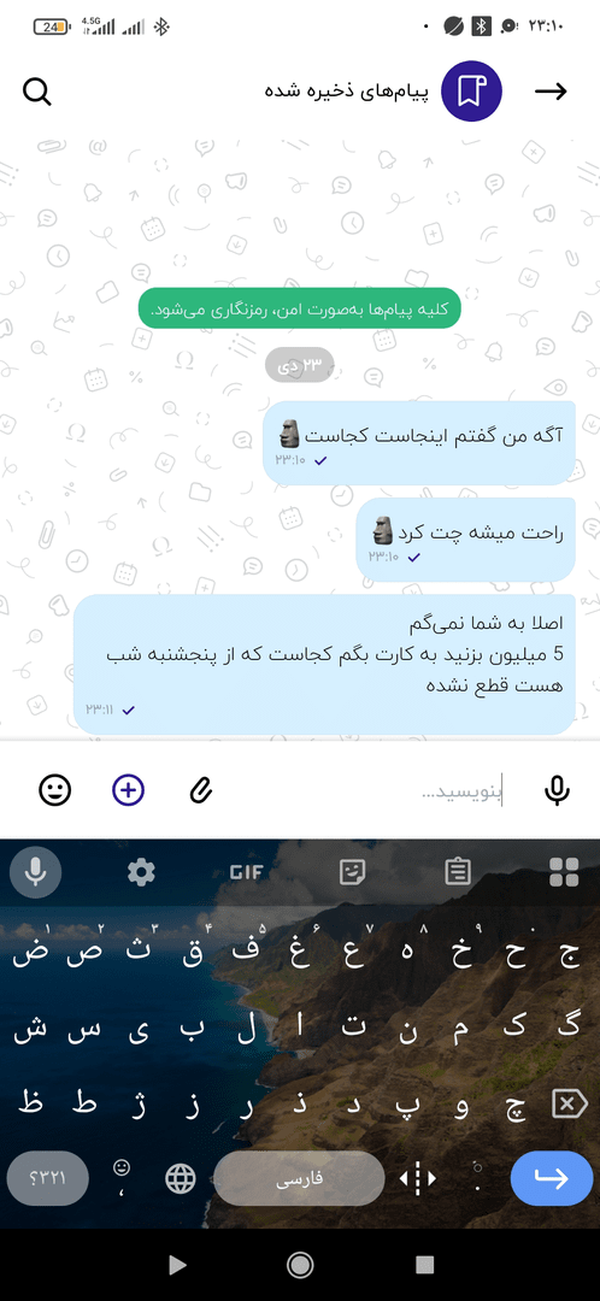The image size is (600, 1301).
Task: Open the keyboard GIF panel
Action: (x=246, y=872)
